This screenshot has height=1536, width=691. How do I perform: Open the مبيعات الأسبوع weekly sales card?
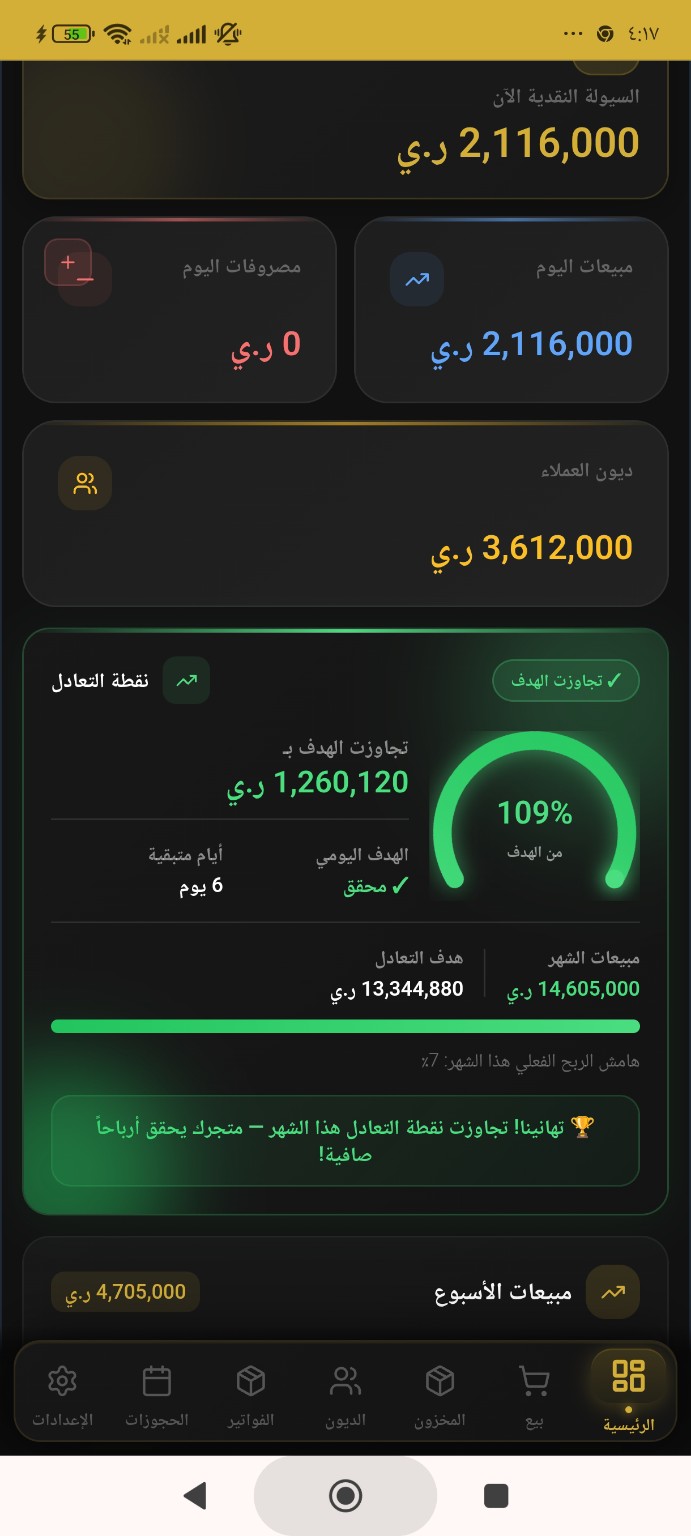coord(345,1291)
